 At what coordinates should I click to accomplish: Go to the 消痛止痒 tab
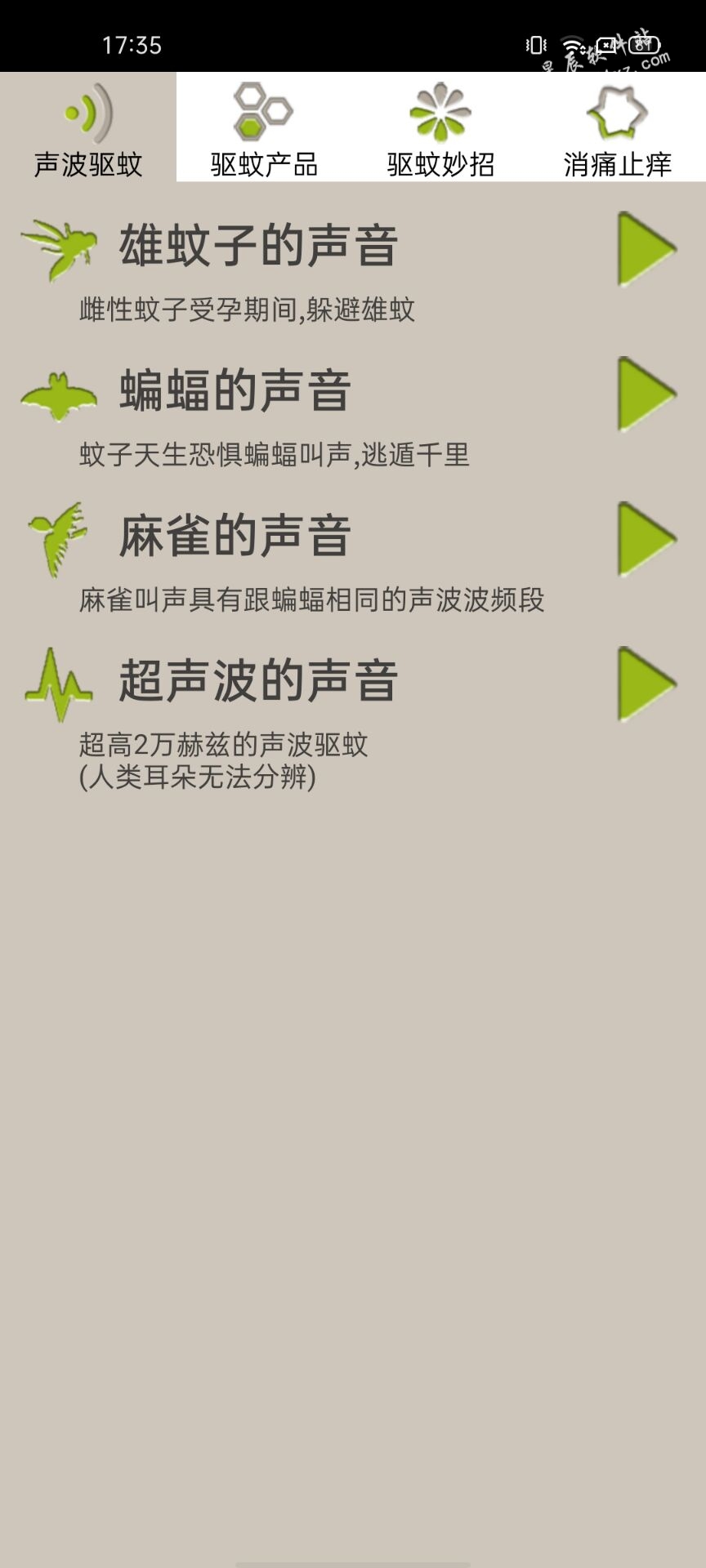[617, 128]
